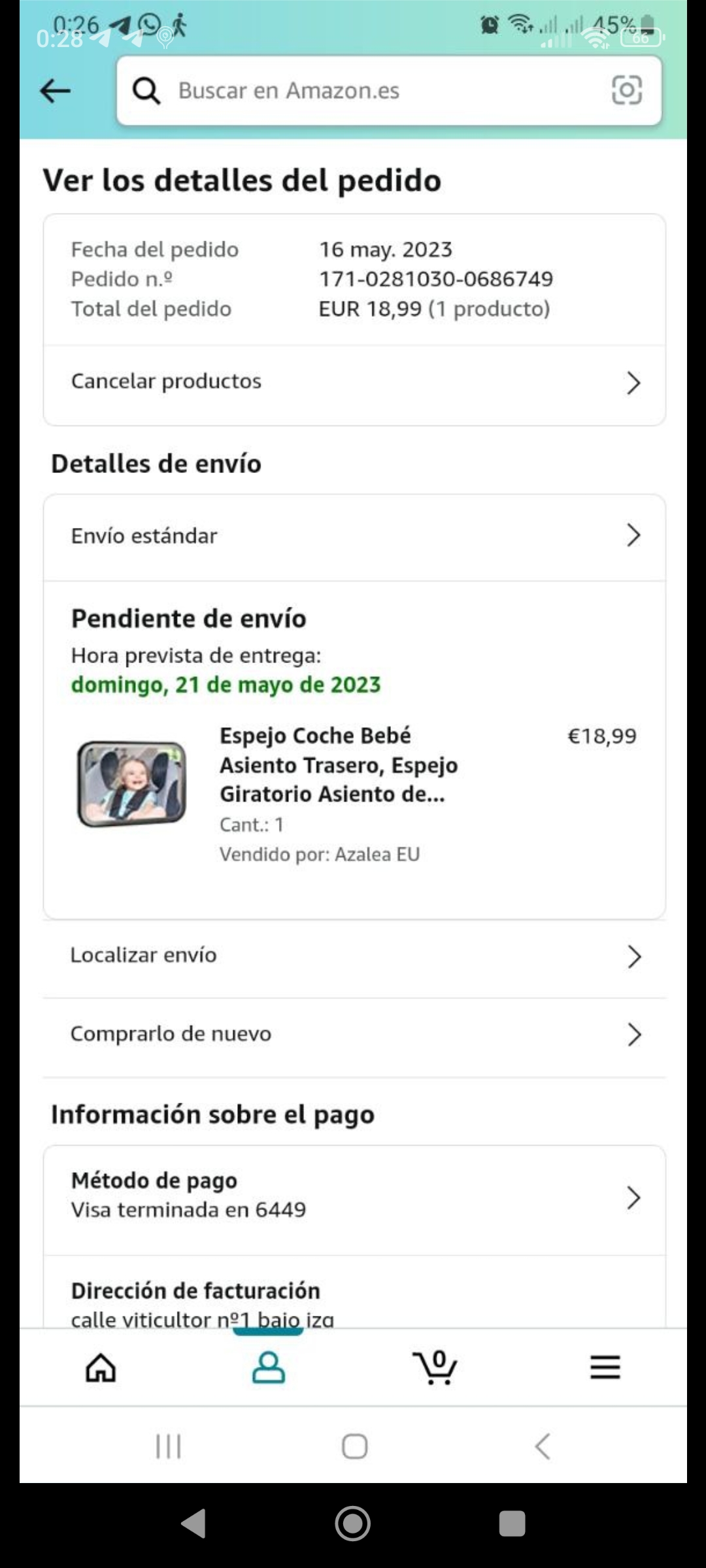Switch to the Home tab
The width and height of the screenshot is (706, 1568).
(101, 1367)
